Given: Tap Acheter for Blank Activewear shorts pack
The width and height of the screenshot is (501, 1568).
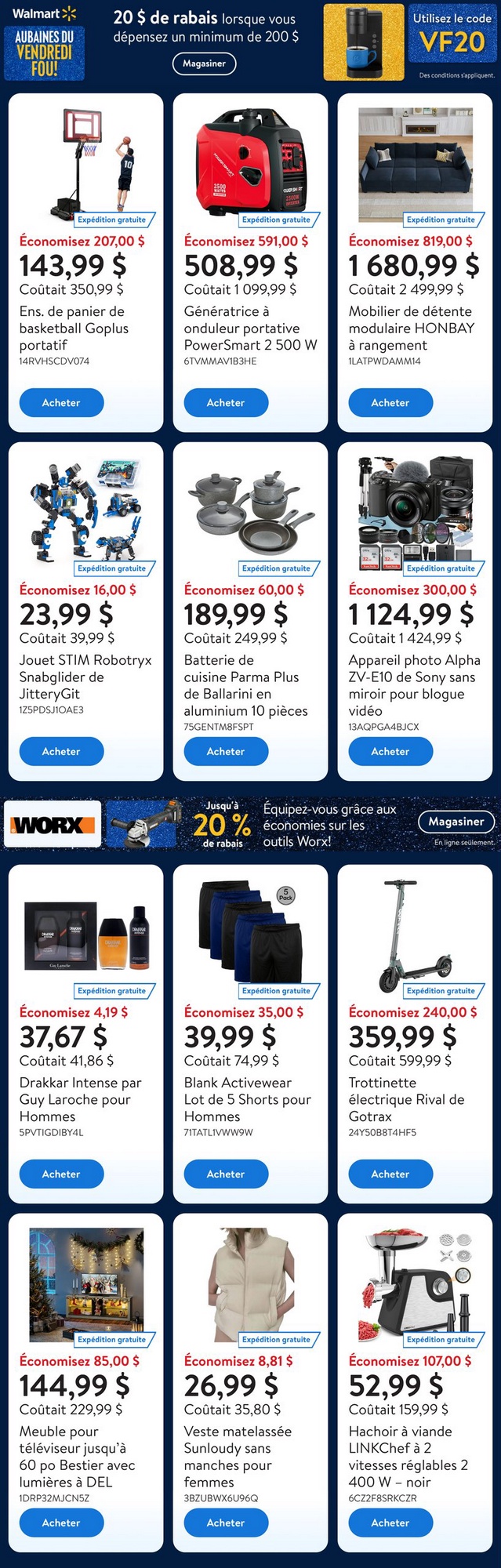Looking at the screenshot, I should click(x=226, y=1174).
